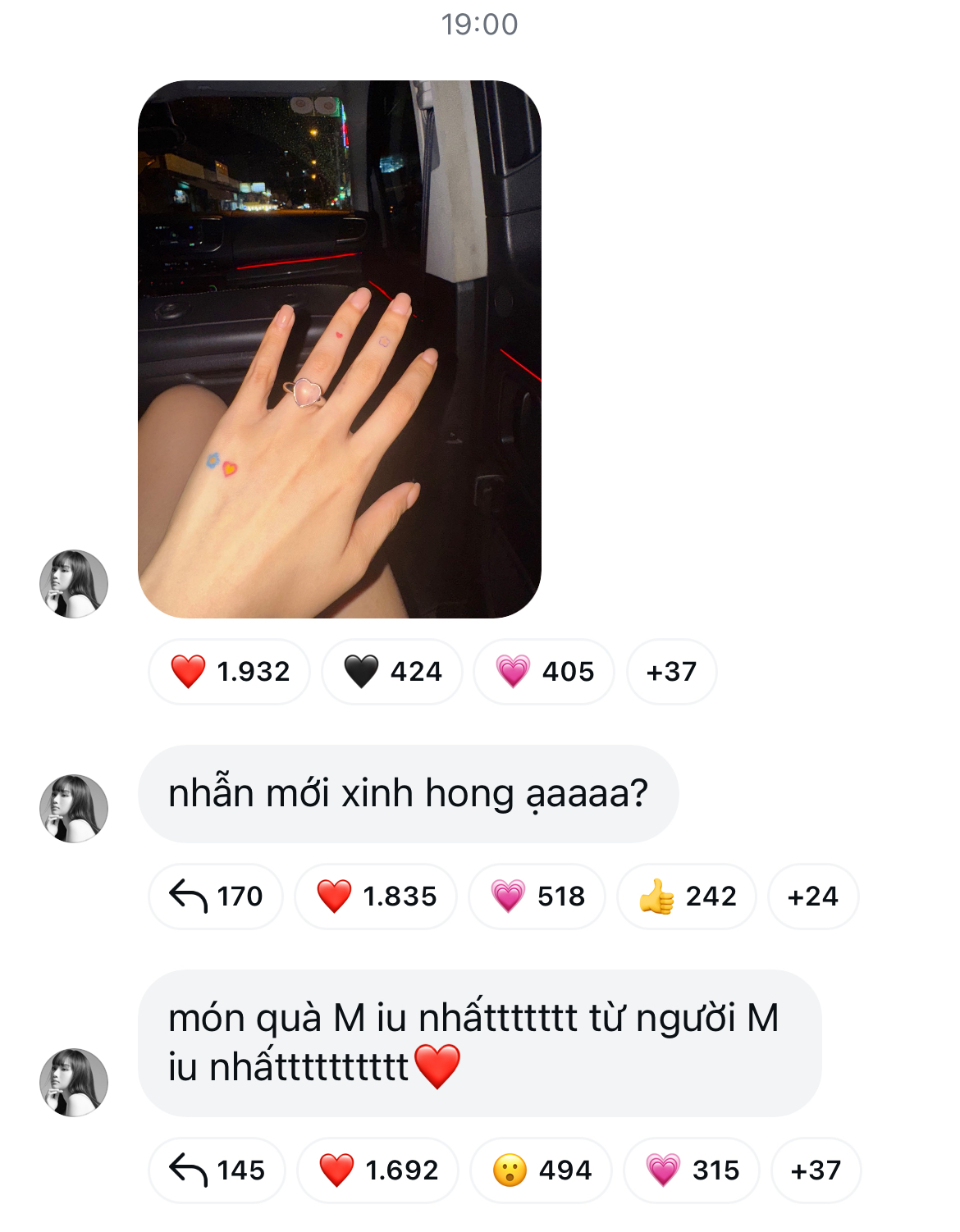Expand the +24 extra reactions
The width and height of the screenshot is (960, 1232).
point(813,897)
